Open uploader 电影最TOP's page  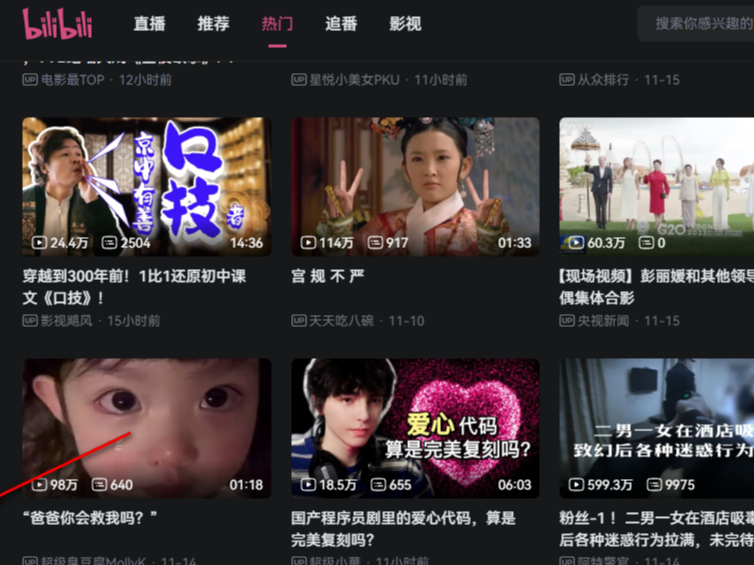72,80
